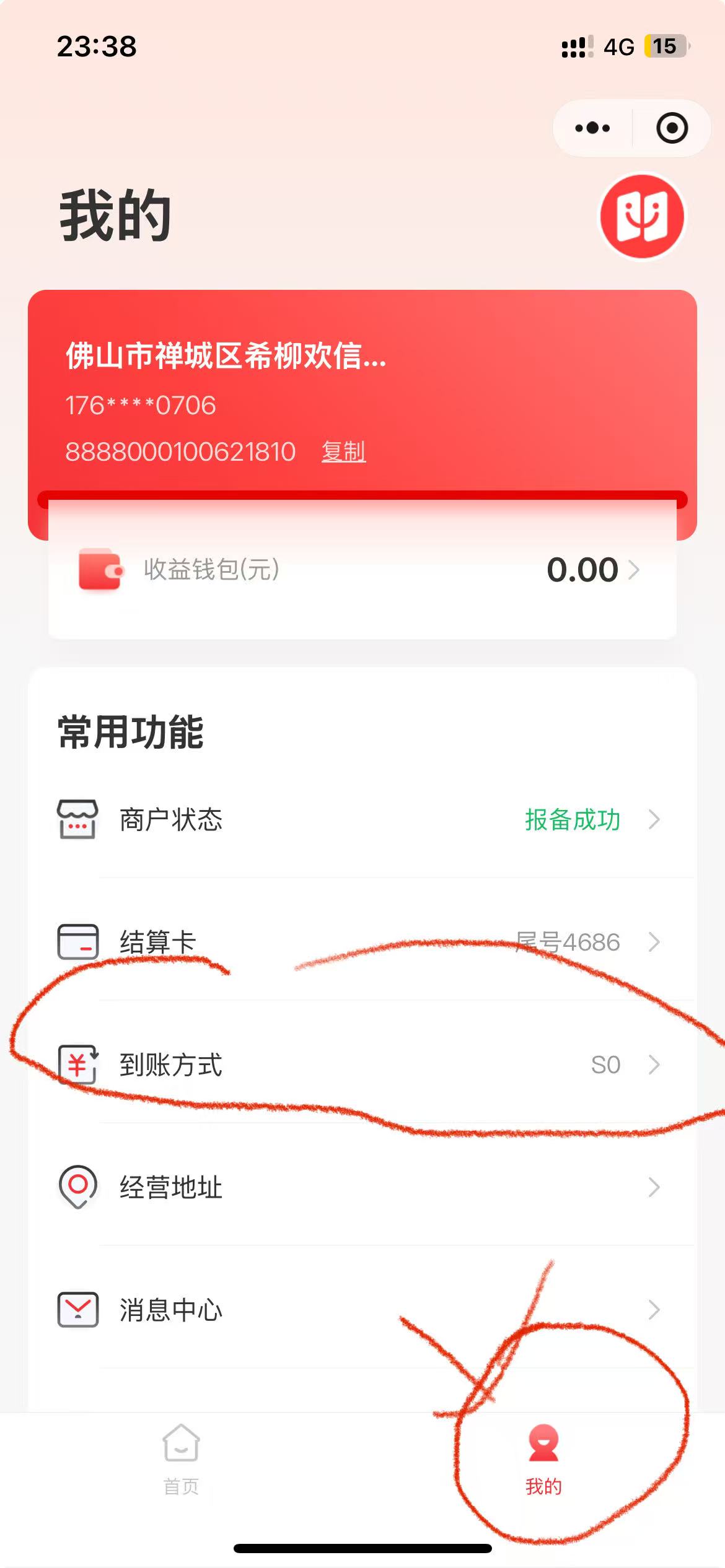Expand the 经营地址 row arrow
The image size is (725, 1568).
tap(655, 1187)
